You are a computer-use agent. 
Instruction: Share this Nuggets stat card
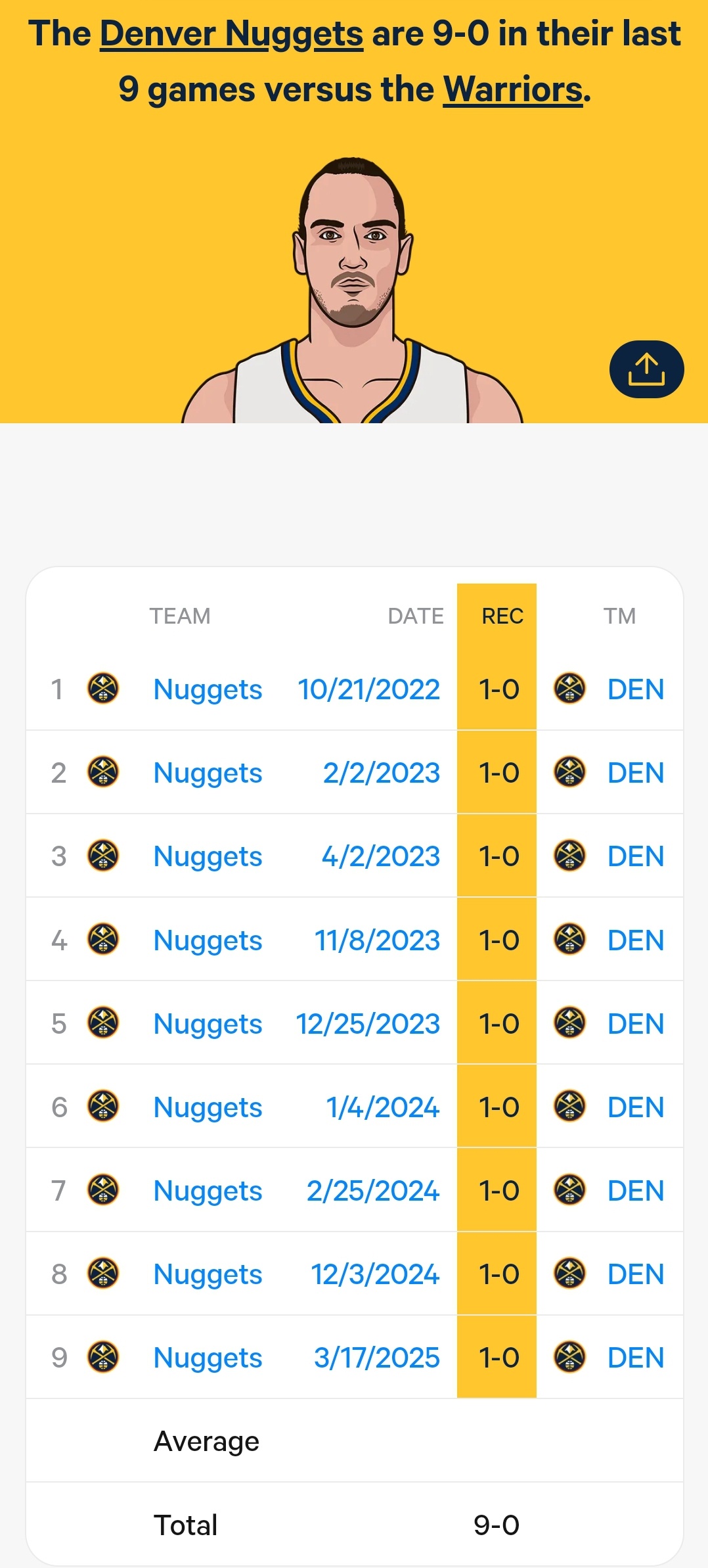646,369
